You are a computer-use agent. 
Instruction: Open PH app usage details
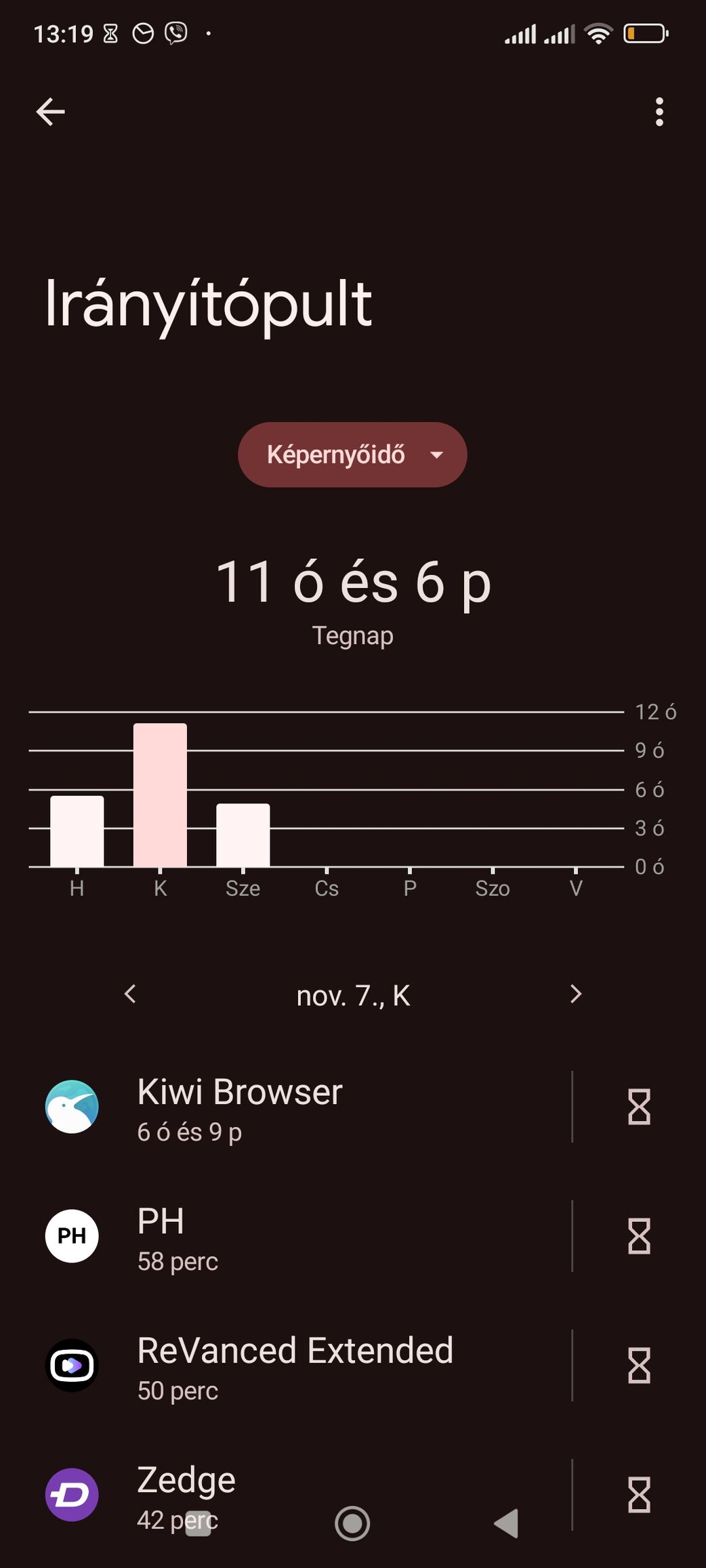click(x=298, y=1236)
